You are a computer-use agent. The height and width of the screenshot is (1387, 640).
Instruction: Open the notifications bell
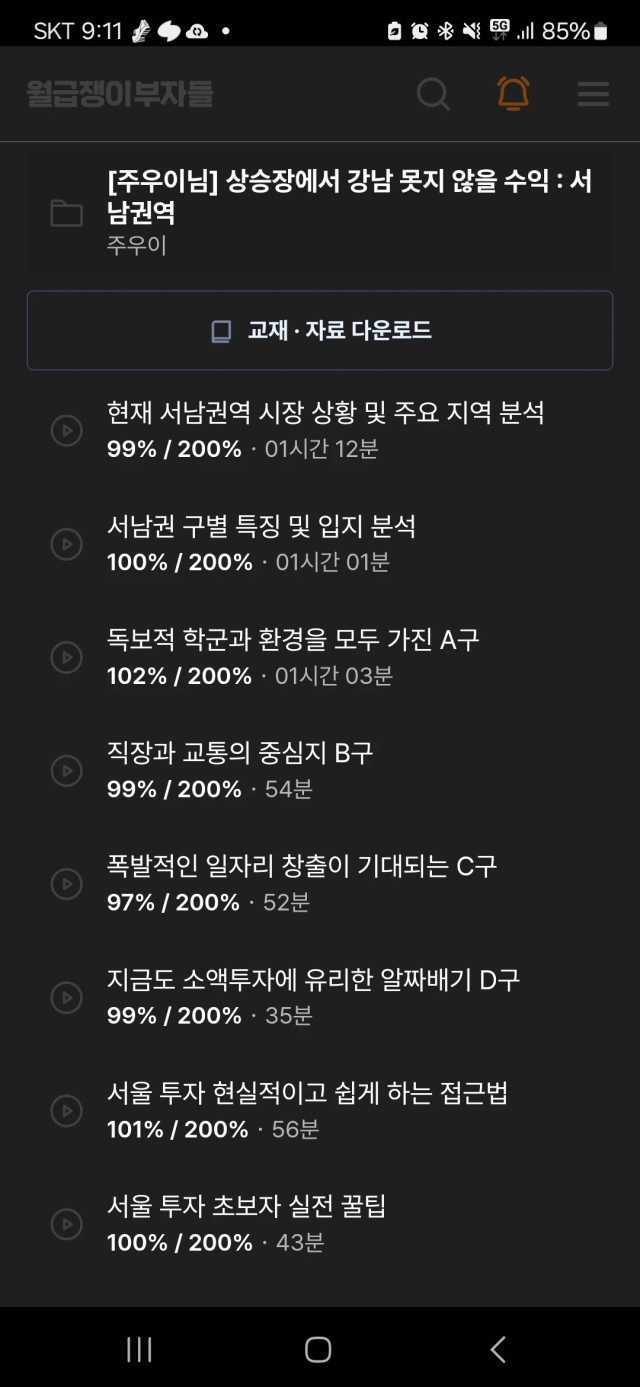click(513, 94)
